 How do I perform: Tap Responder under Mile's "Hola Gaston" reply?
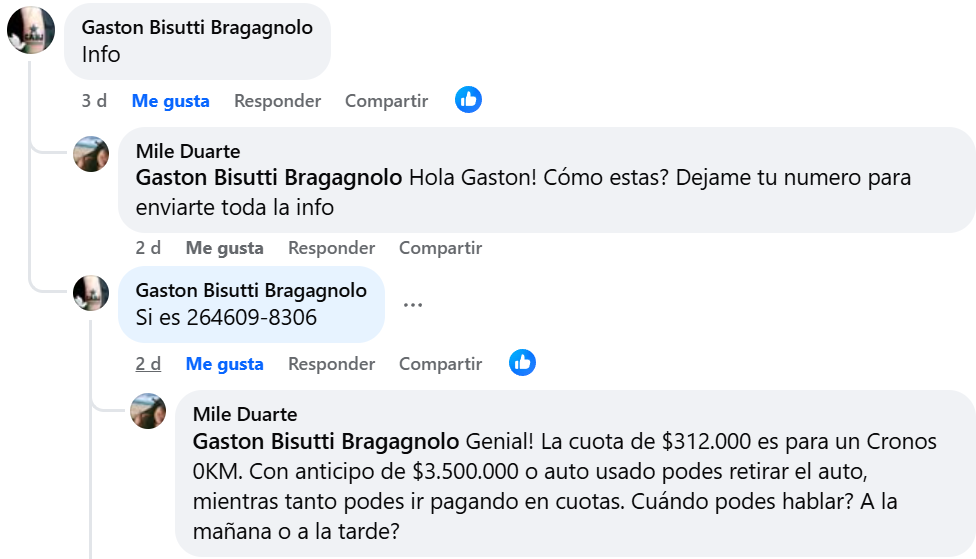(331, 248)
